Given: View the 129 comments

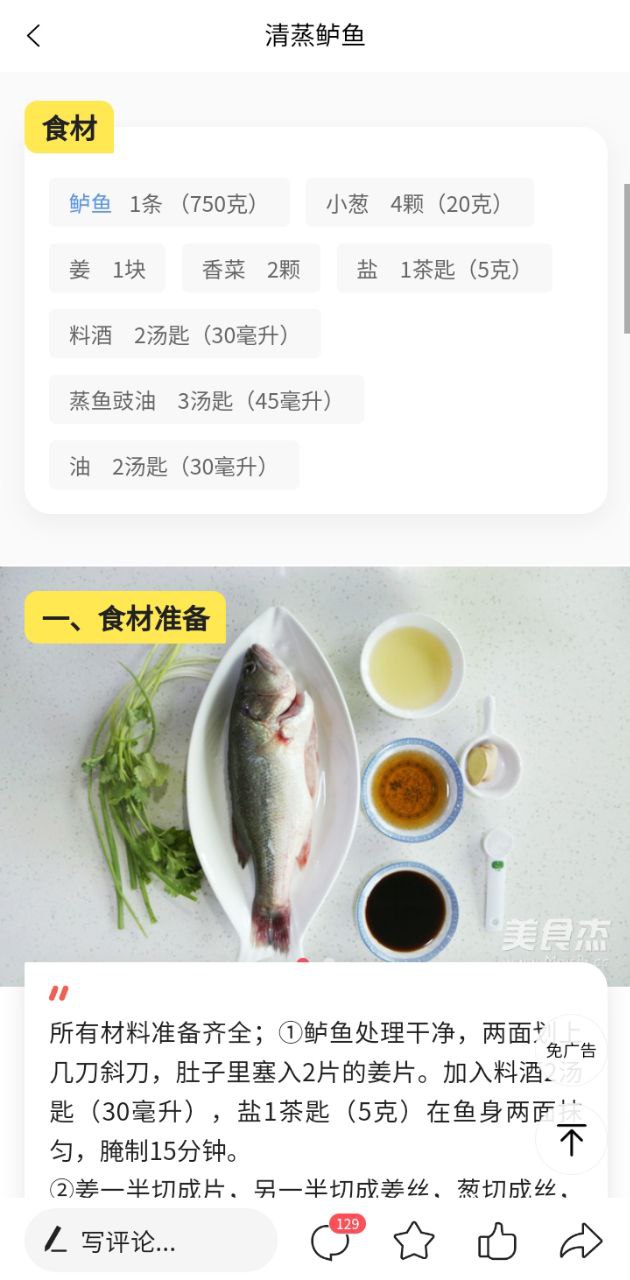Looking at the screenshot, I should 331,1241.
